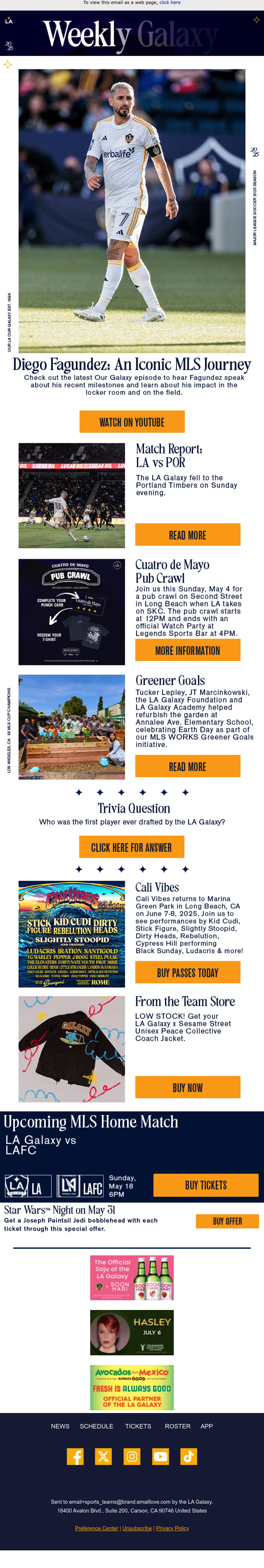Open the Hasley July 6 banner
Screen dimensions: 264x1568
click(132, 1332)
